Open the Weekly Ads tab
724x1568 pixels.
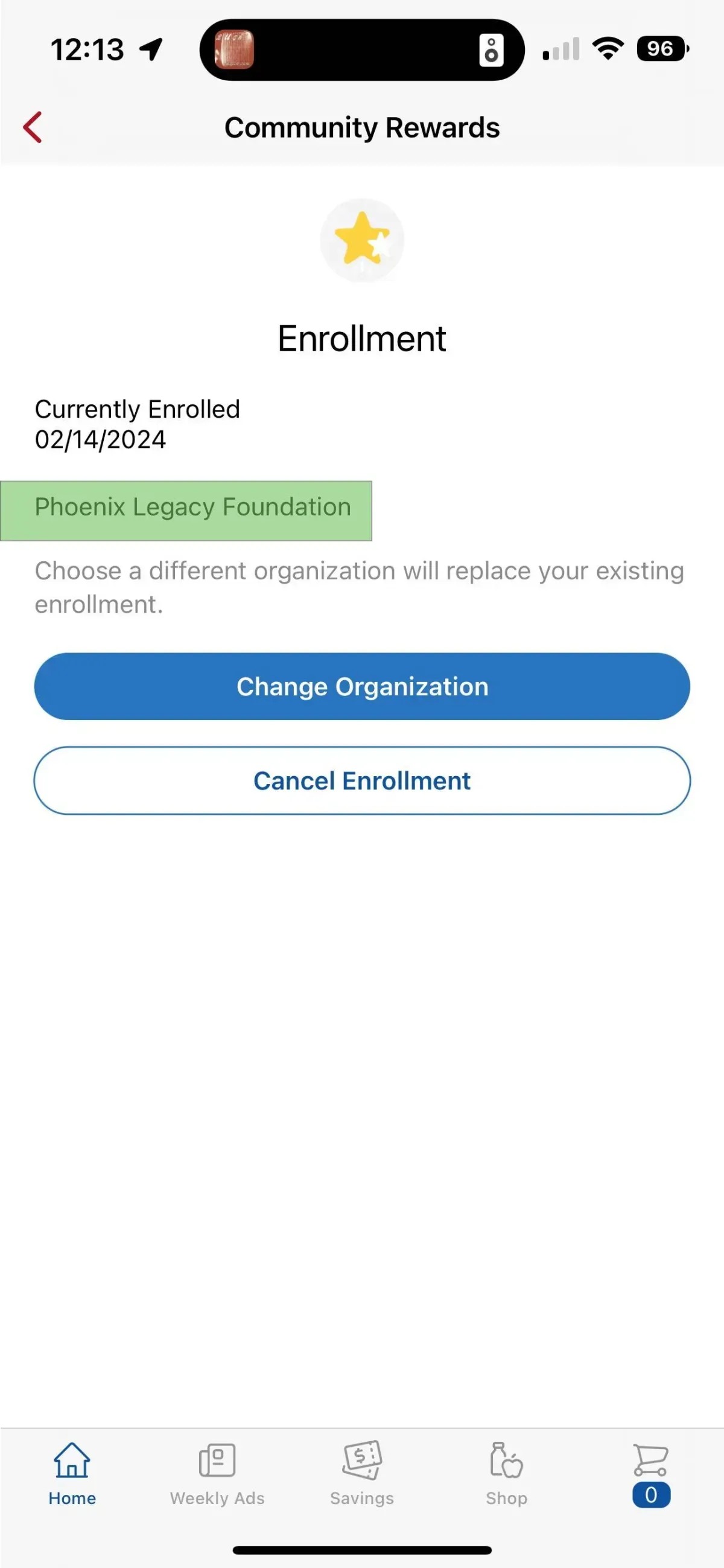(217, 1472)
